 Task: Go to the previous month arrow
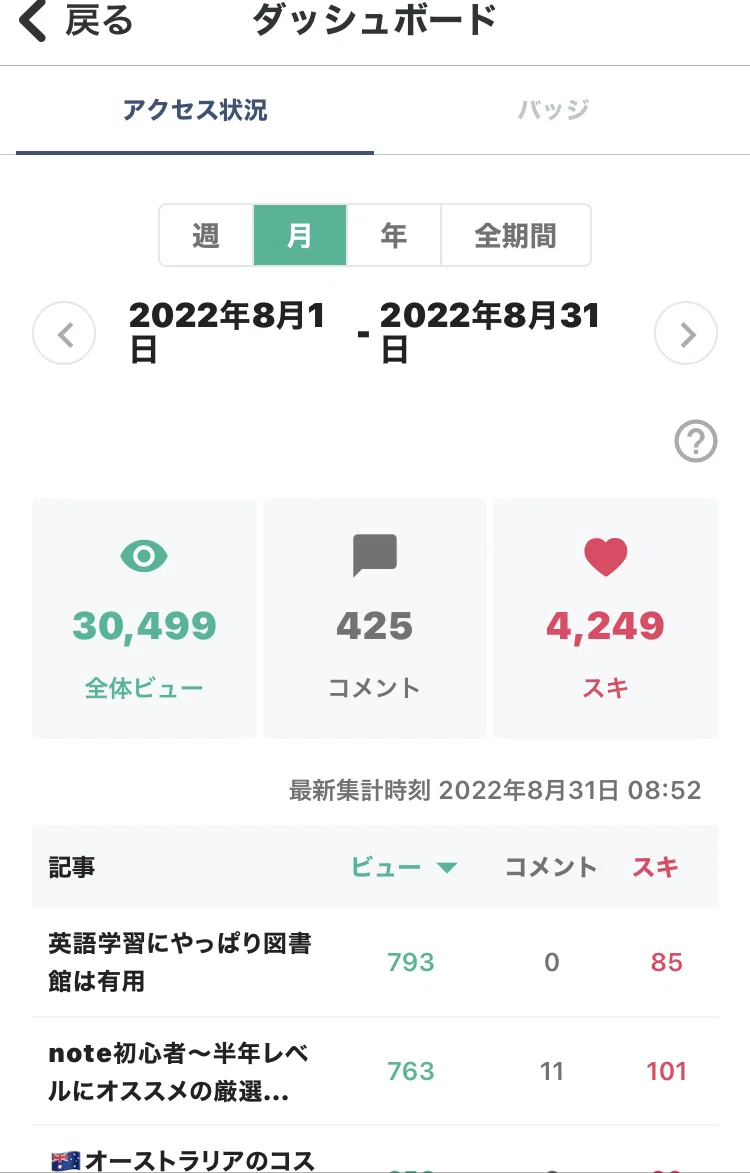coord(64,334)
